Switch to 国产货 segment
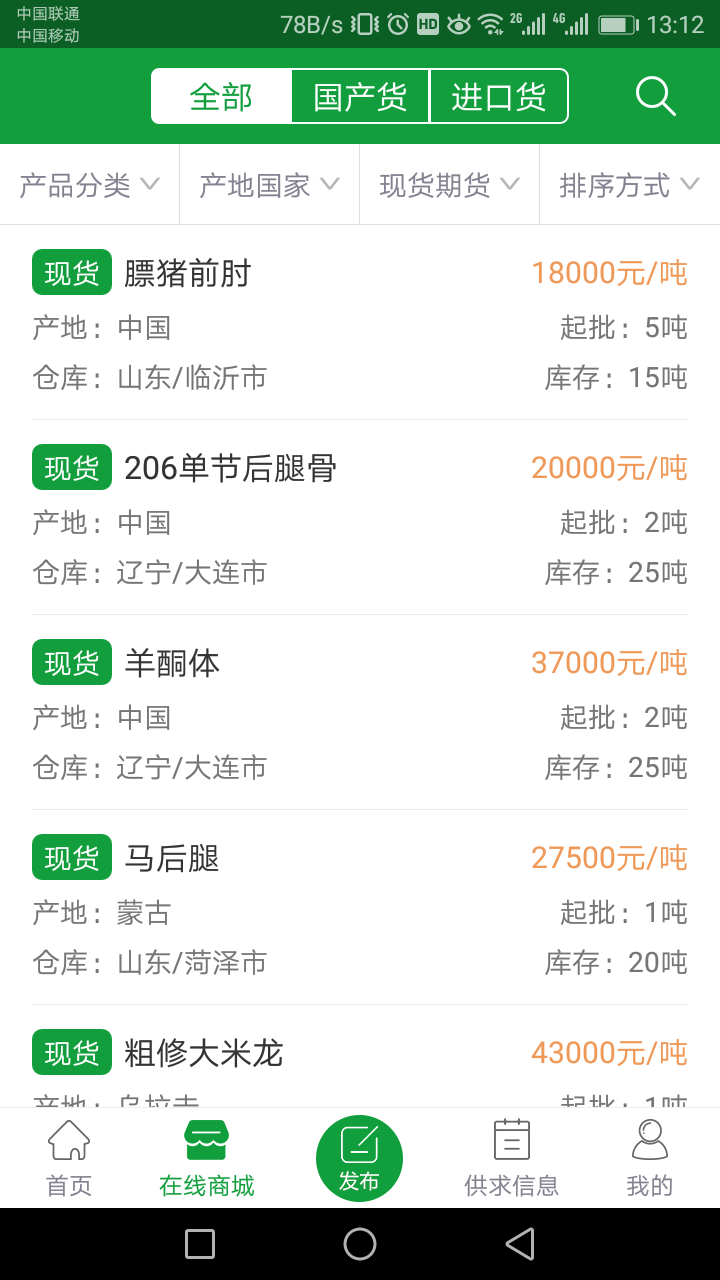The height and width of the screenshot is (1280, 720). [x=360, y=97]
